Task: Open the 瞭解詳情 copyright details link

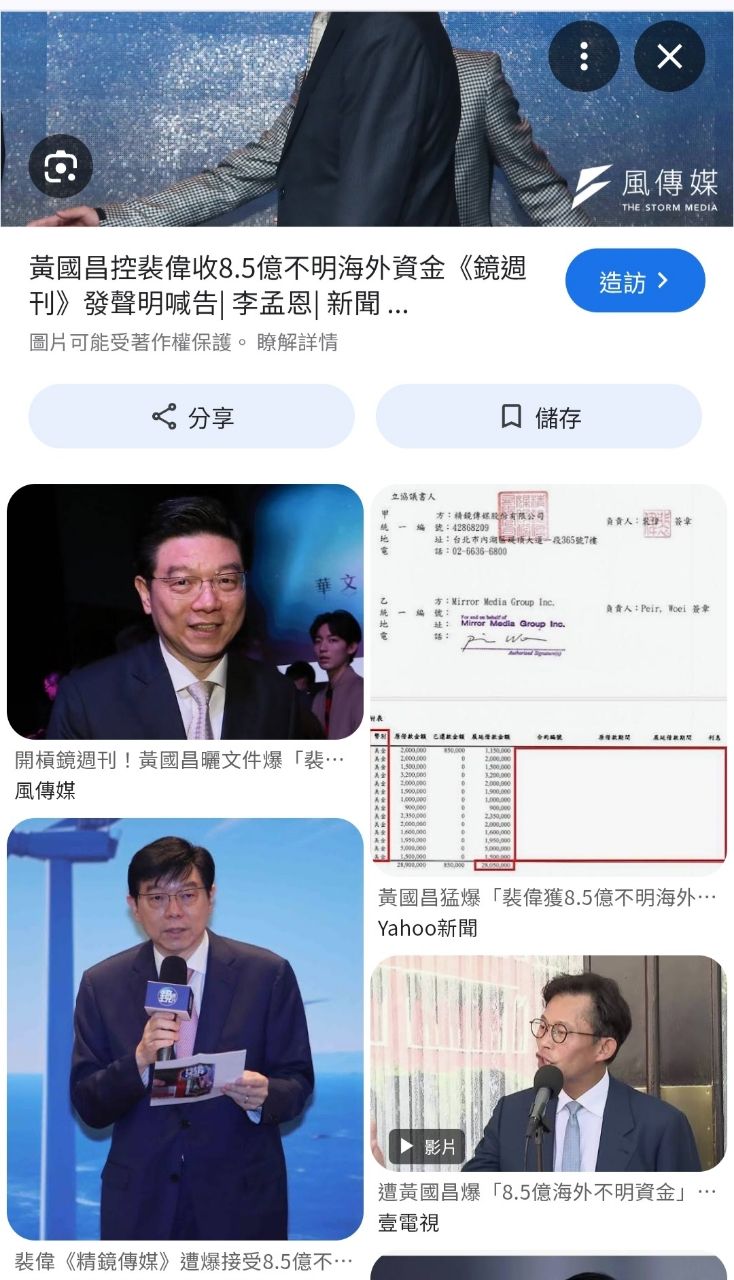Action: 297,342
